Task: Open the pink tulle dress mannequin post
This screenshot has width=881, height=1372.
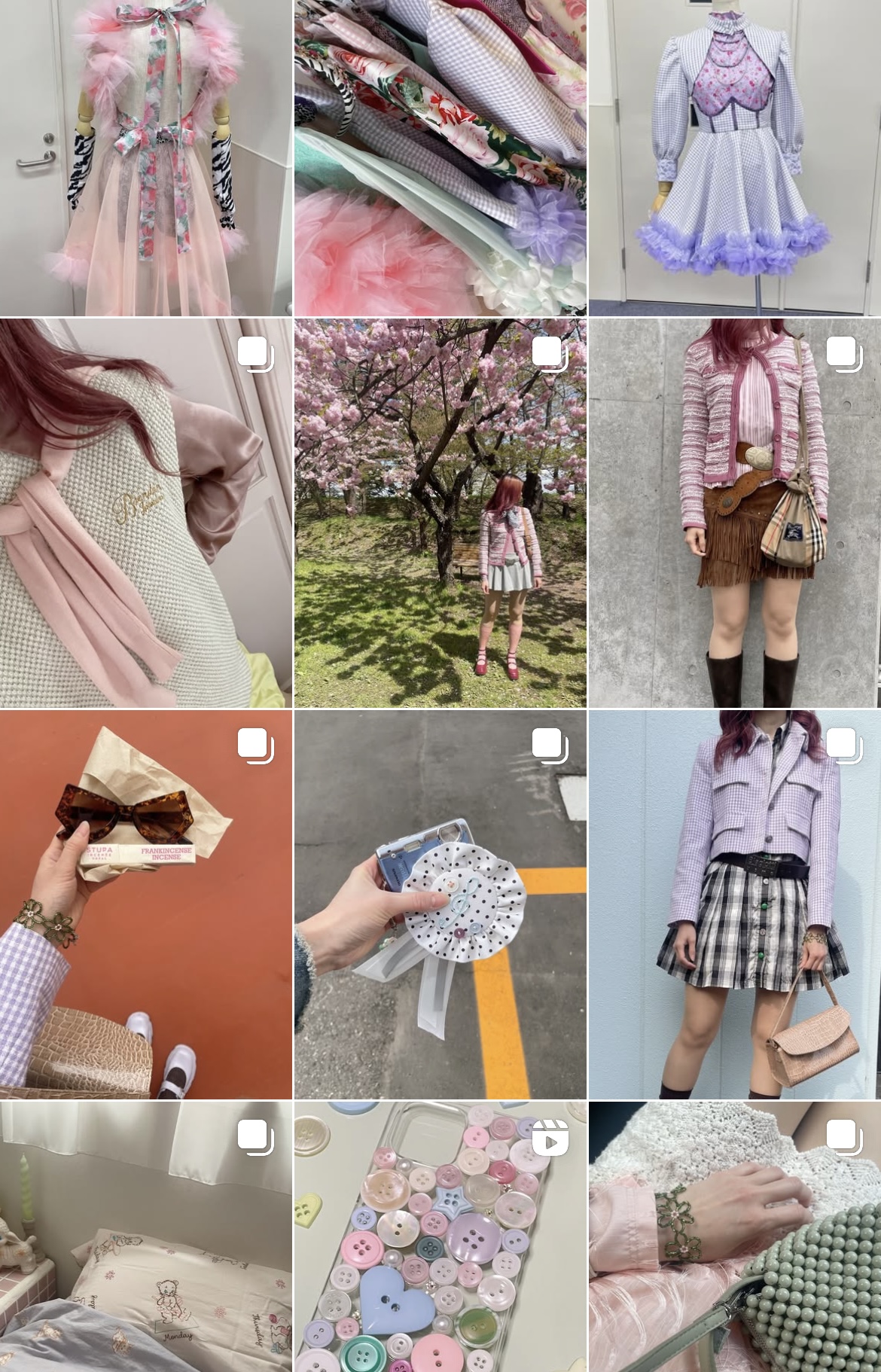Action: coord(145,157)
